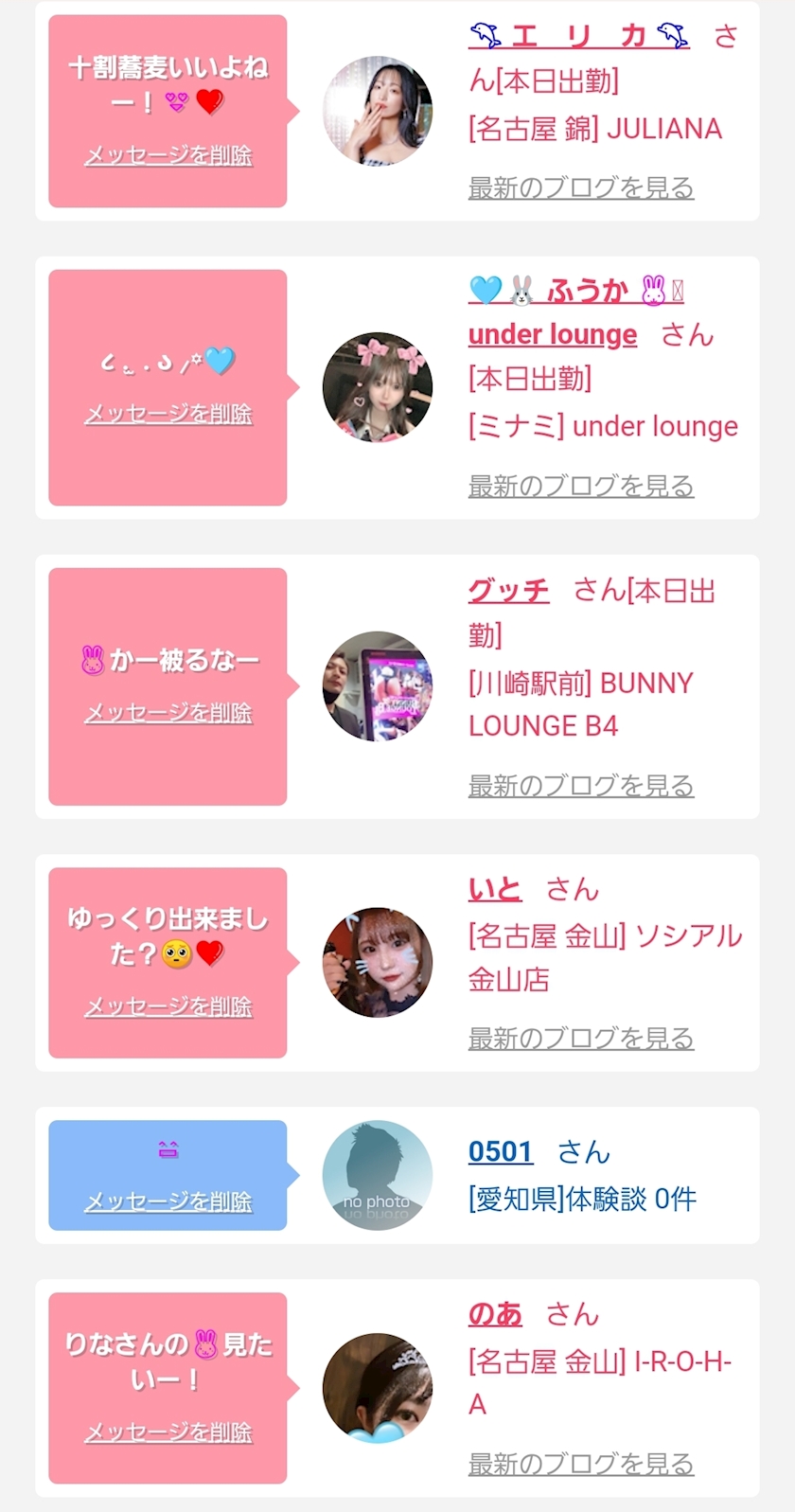This screenshot has height=1512, width=795.
Task: Delete the message in the blue bubble
Action: coord(168,1201)
